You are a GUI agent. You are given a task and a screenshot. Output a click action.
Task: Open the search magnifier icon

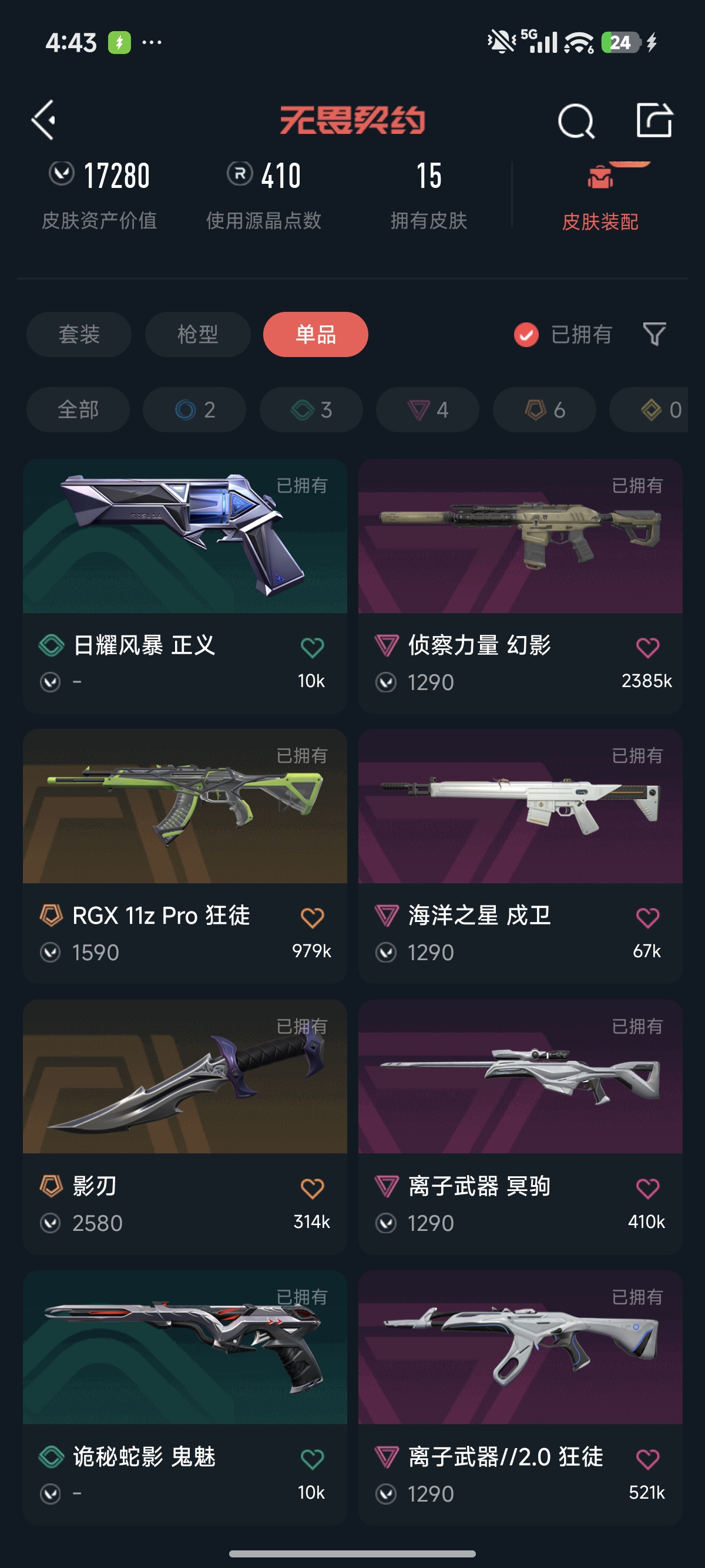click(576, 120)
